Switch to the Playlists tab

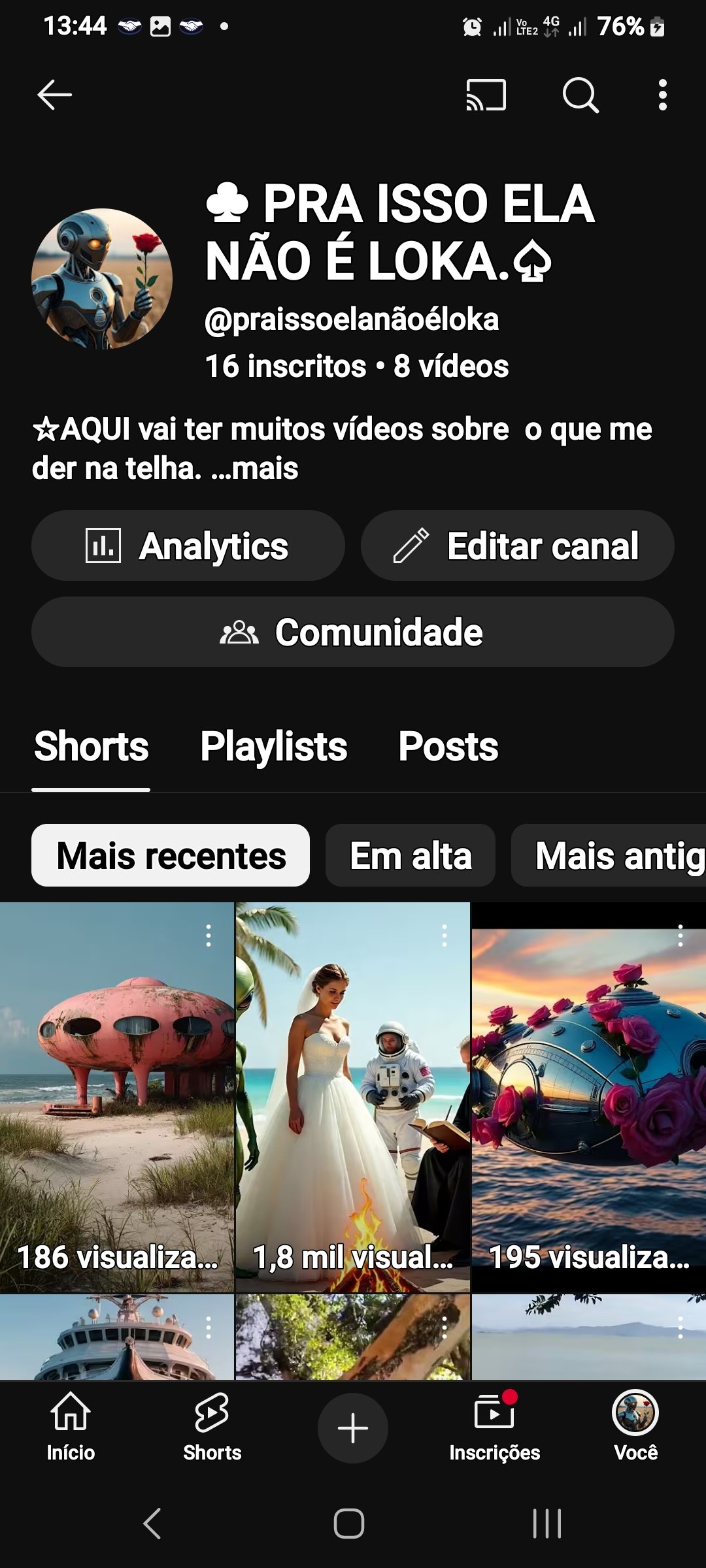pos(273,747)
